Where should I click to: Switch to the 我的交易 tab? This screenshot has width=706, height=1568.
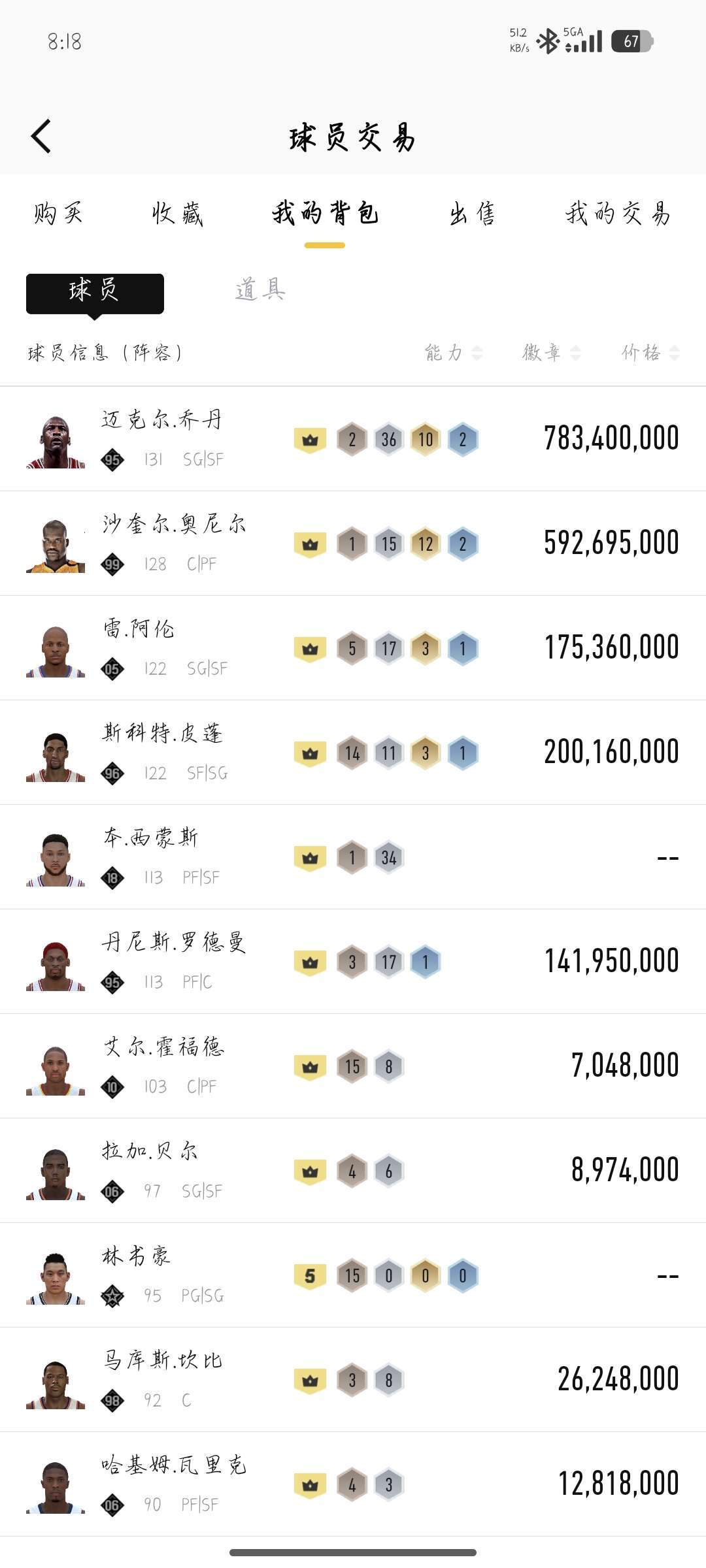618,214
